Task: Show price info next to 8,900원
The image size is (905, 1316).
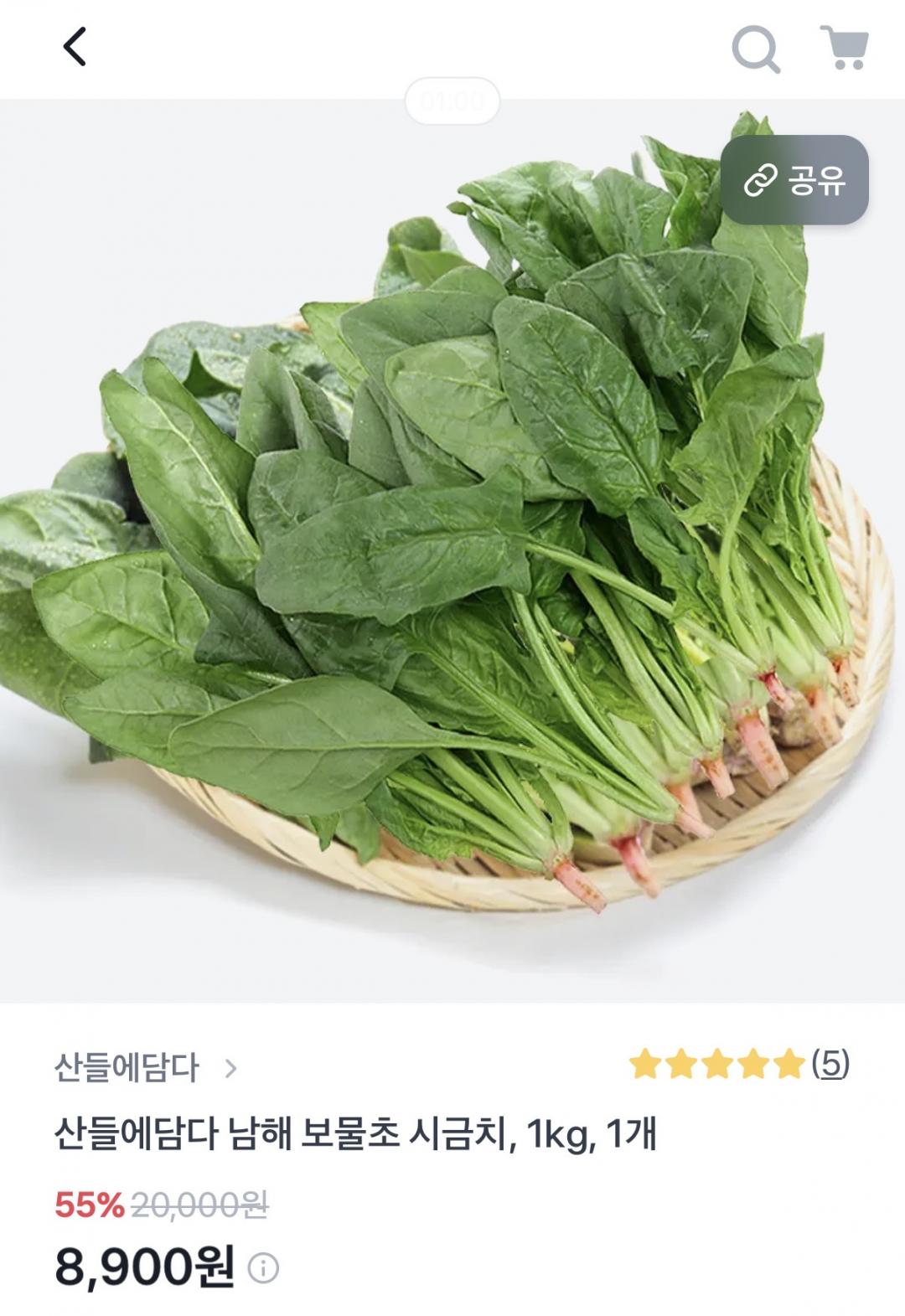Action: (x=263, y=1267)
